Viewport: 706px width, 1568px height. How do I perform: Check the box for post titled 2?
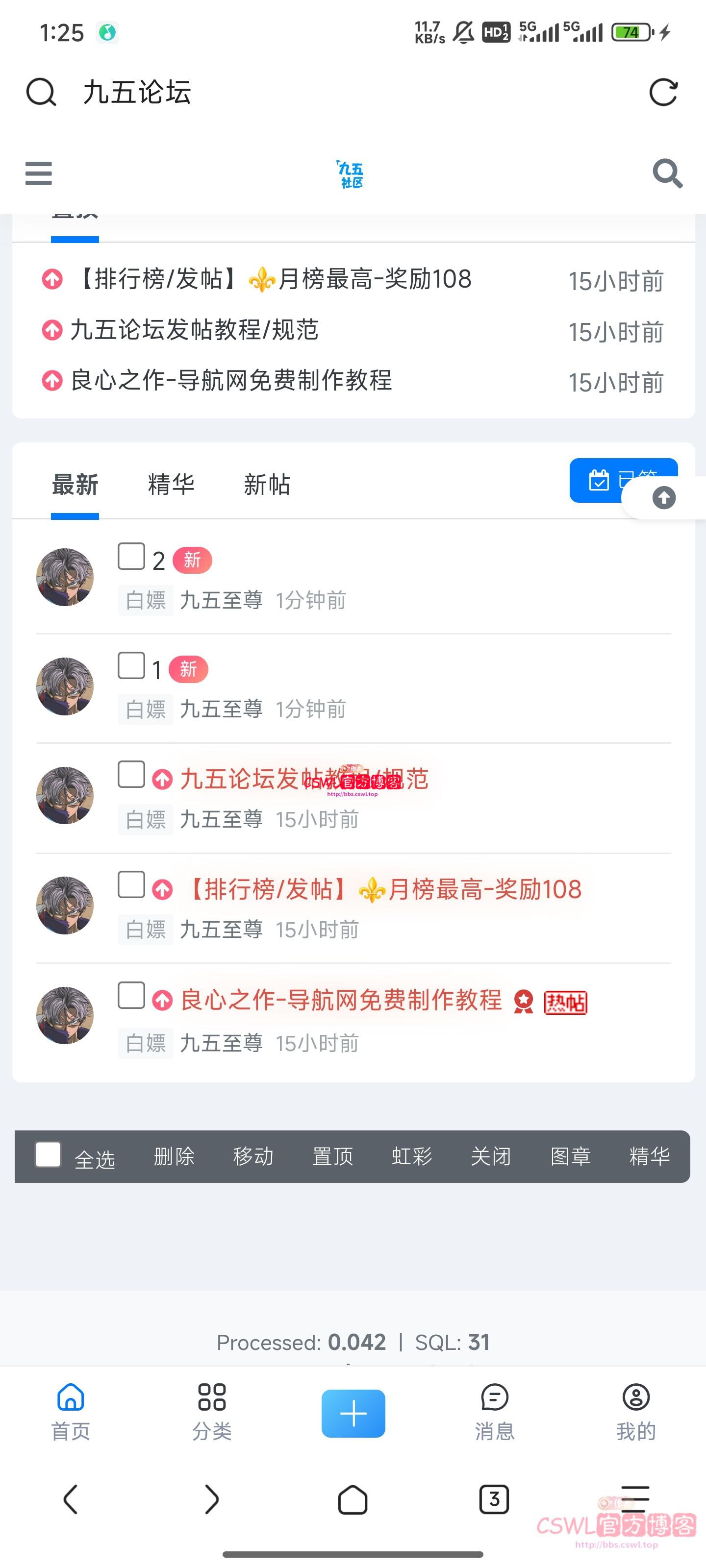click(131, 556)
